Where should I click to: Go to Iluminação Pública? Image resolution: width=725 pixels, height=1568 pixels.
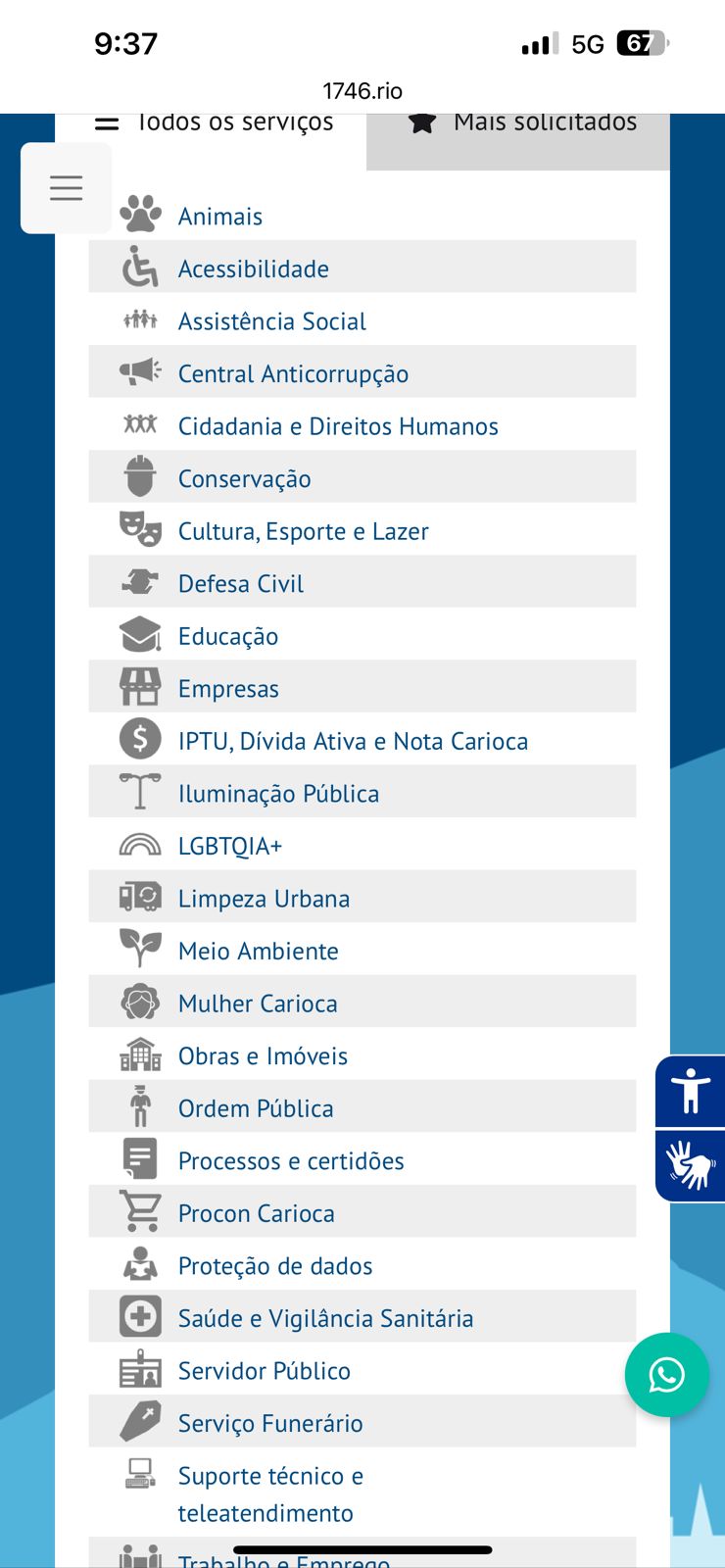(x=278, y=794)
